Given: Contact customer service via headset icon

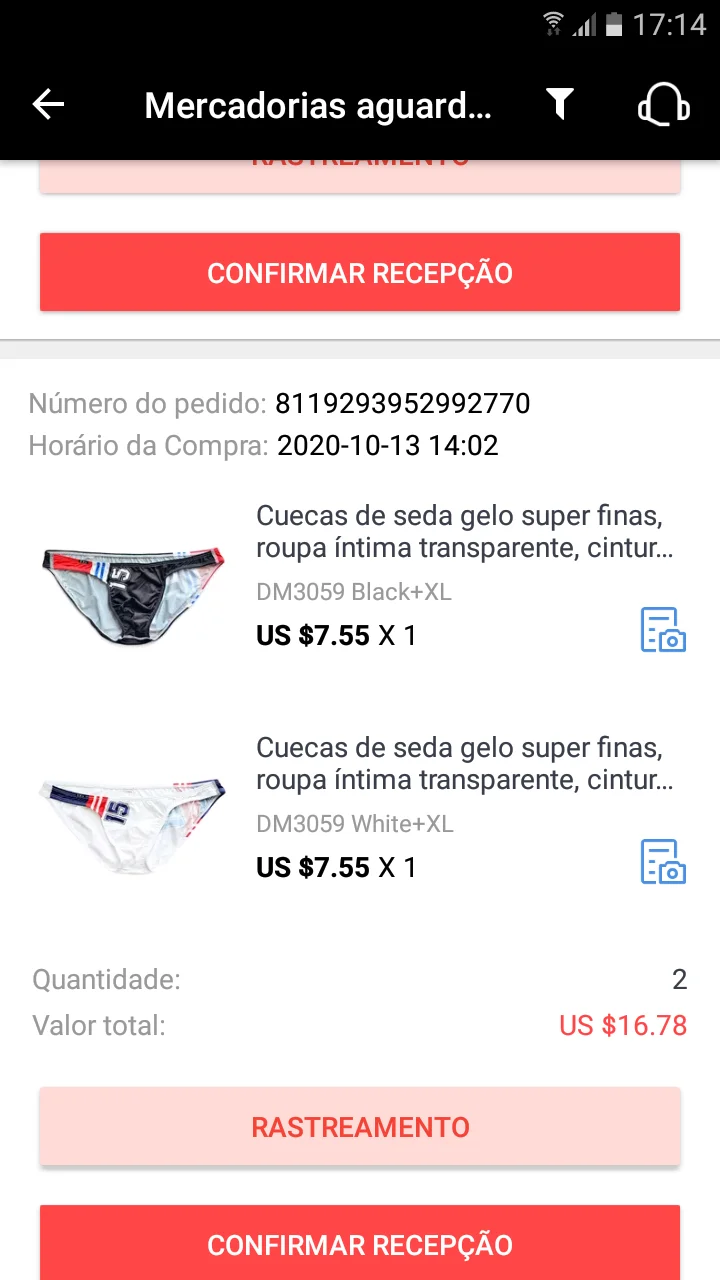Looking at the screenshot, I should point(664,104).
